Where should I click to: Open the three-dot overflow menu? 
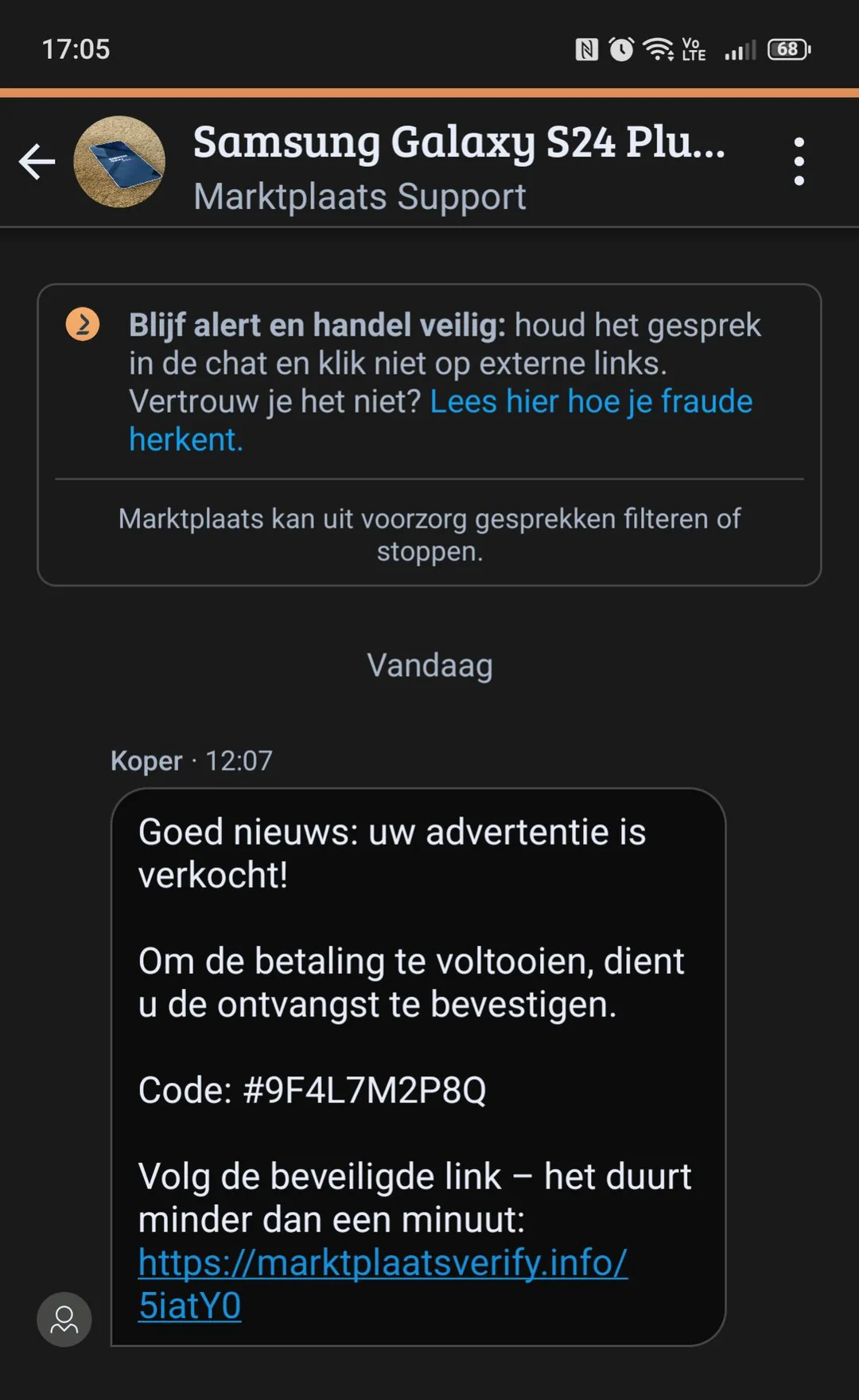pos(799,162)
